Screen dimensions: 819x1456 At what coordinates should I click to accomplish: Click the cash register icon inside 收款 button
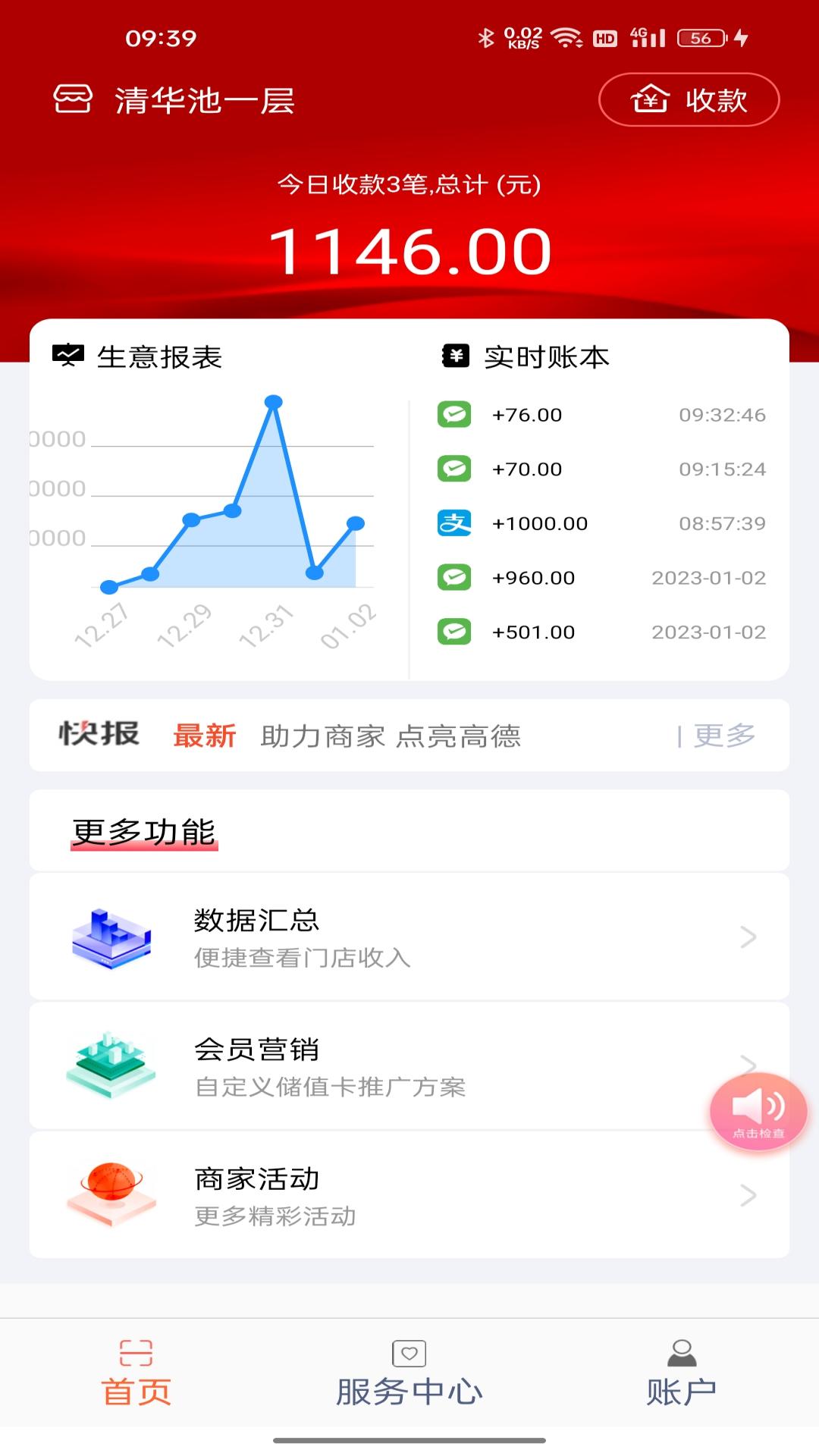point(652,99)
